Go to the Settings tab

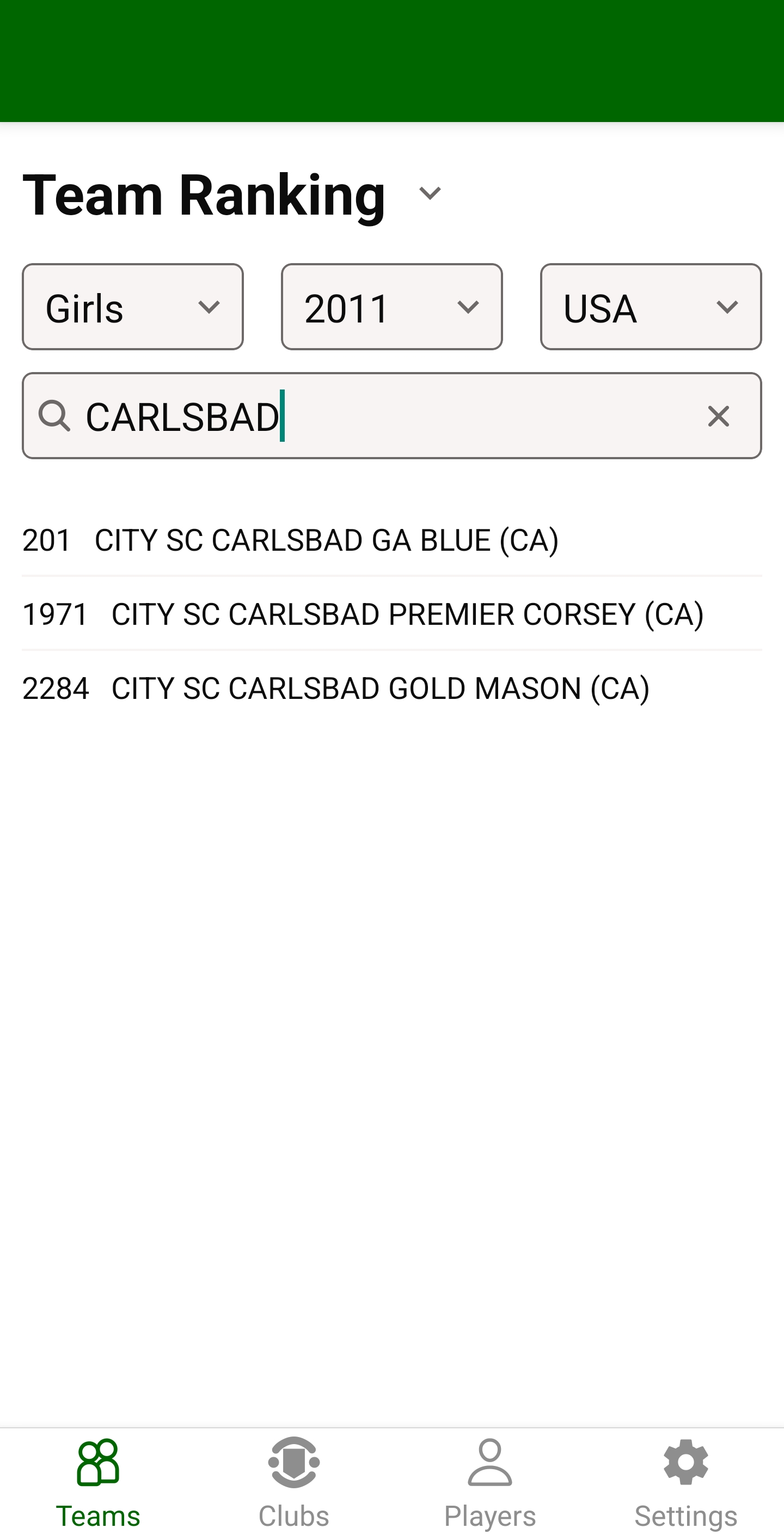pyautogui.click(x=686, y=1482)
